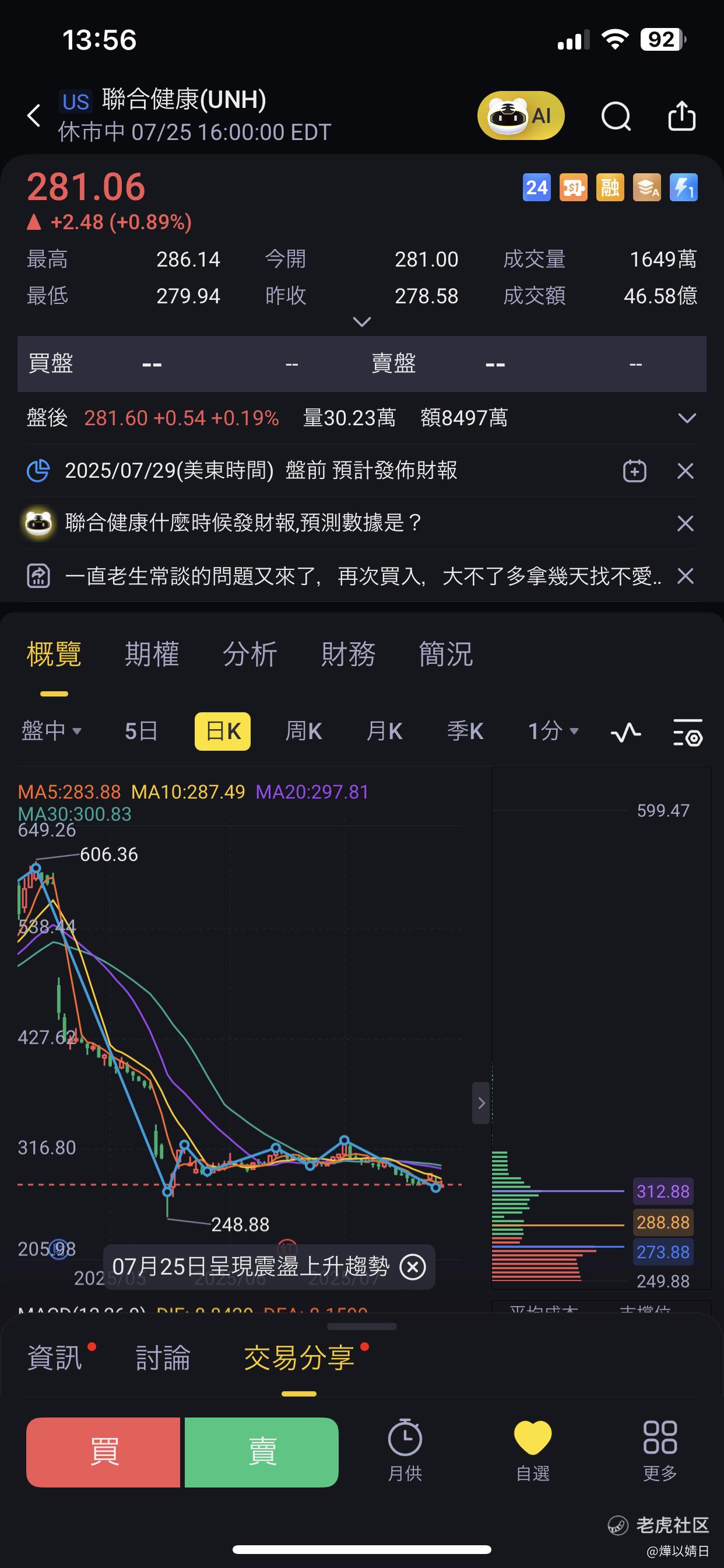Dismiss the 聯合健康什麼時候發財報 AI question
The width and height of the screenshot is (724, 1568).
click(686, 523)
